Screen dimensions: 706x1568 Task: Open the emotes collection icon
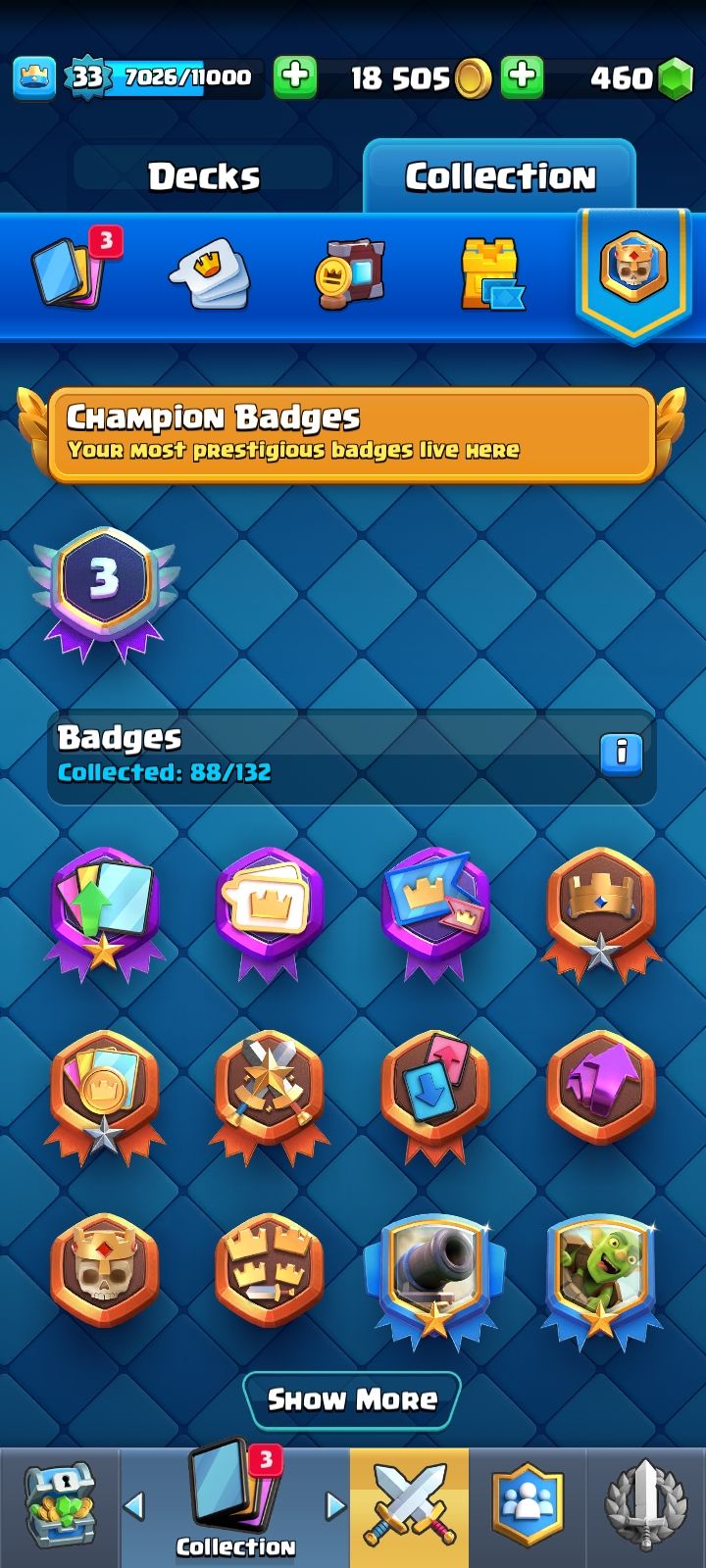click(x=209, y=273)
